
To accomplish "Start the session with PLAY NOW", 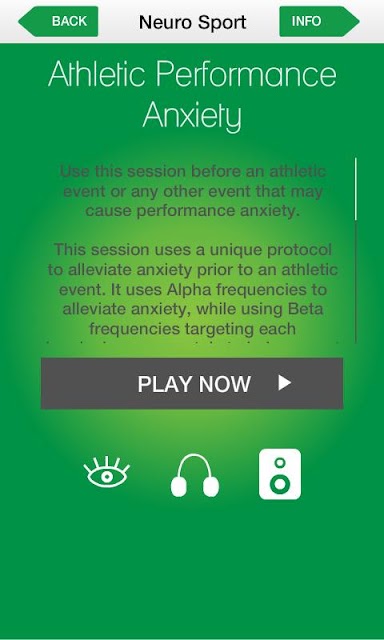I will click(x=192, y=383).
